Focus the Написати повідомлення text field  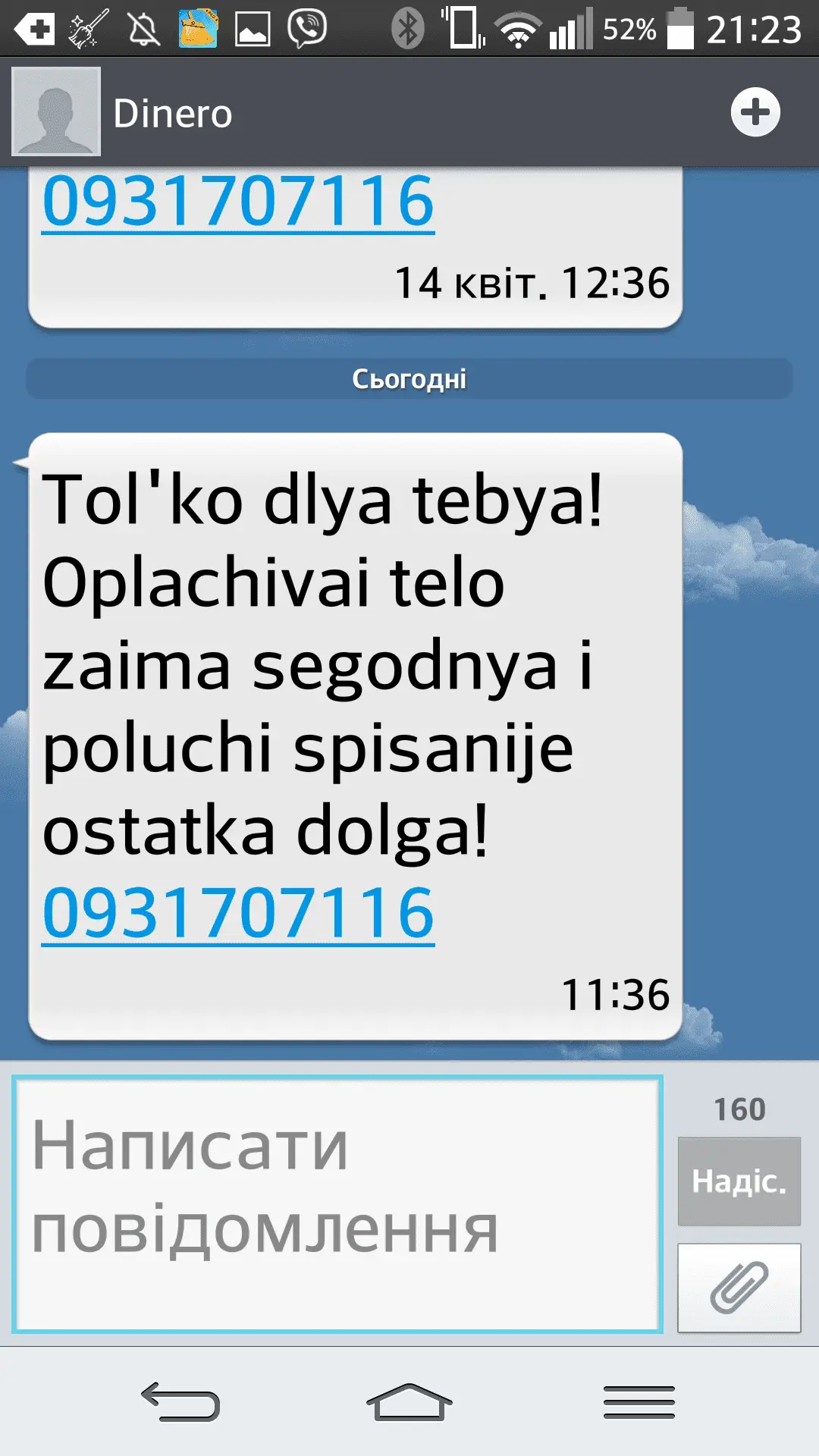coord(337,1204)
